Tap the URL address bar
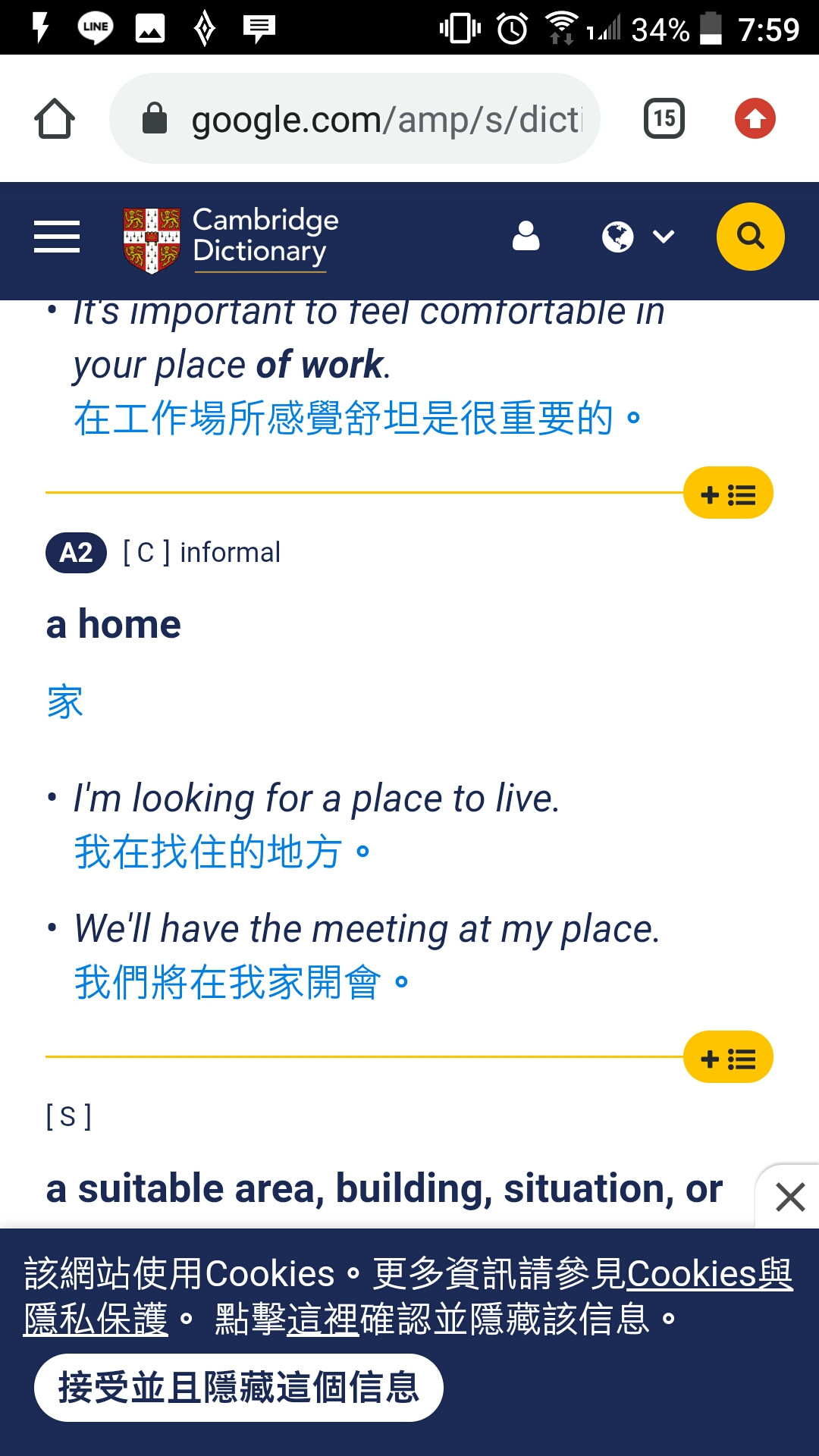This screenshot has width=819, height=1456. 355,119
